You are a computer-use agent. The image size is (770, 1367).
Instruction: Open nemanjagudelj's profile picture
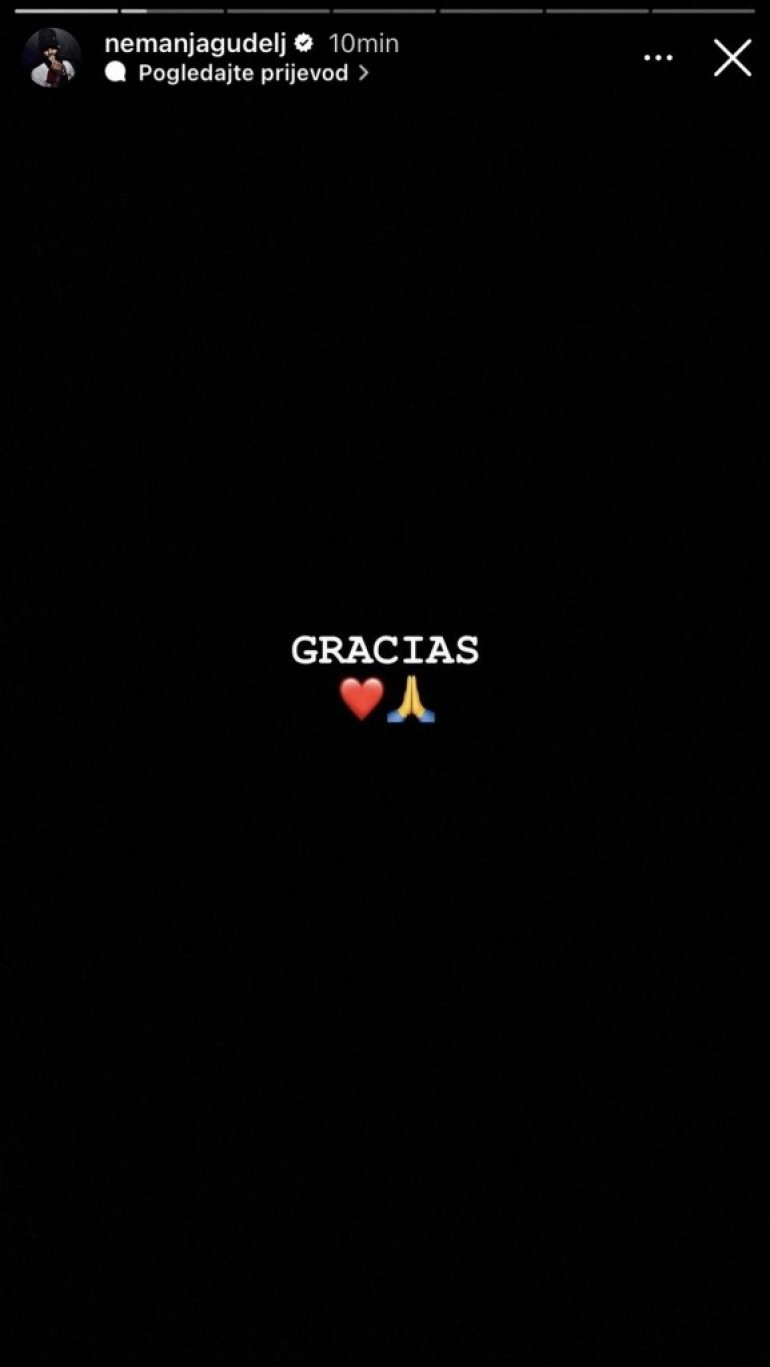[x=51, y=58]
